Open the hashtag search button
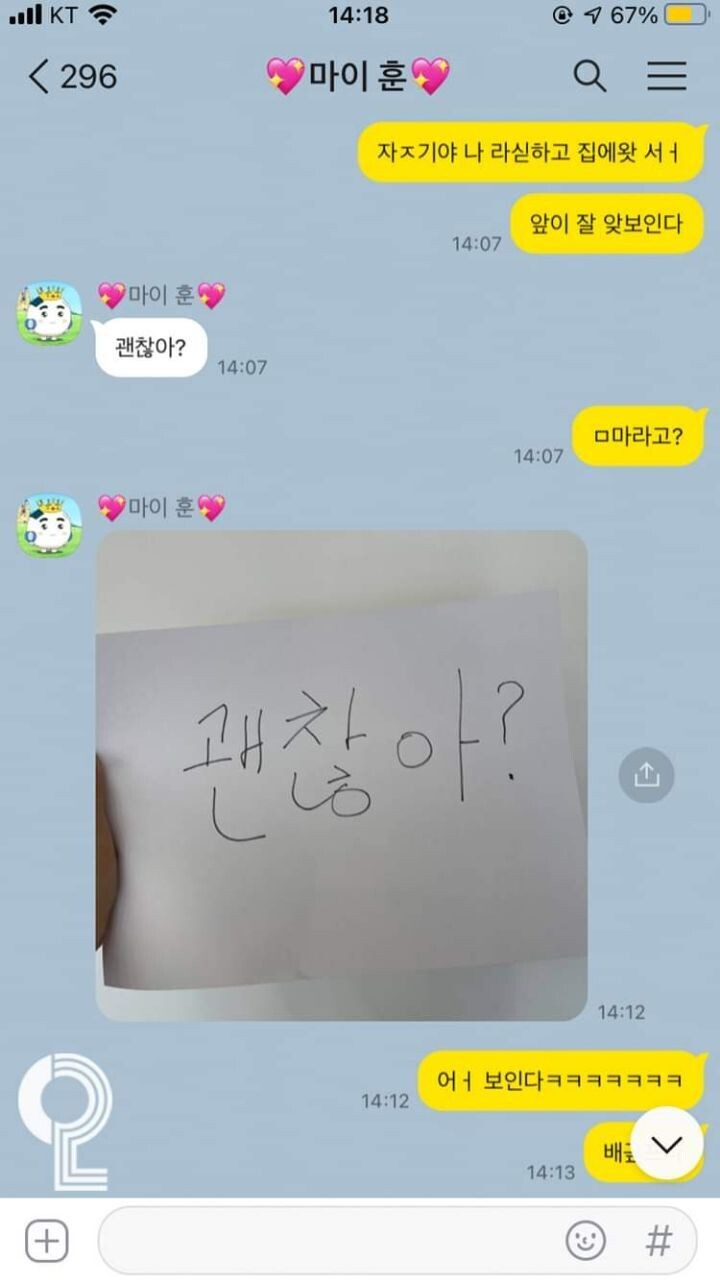 658,1241
